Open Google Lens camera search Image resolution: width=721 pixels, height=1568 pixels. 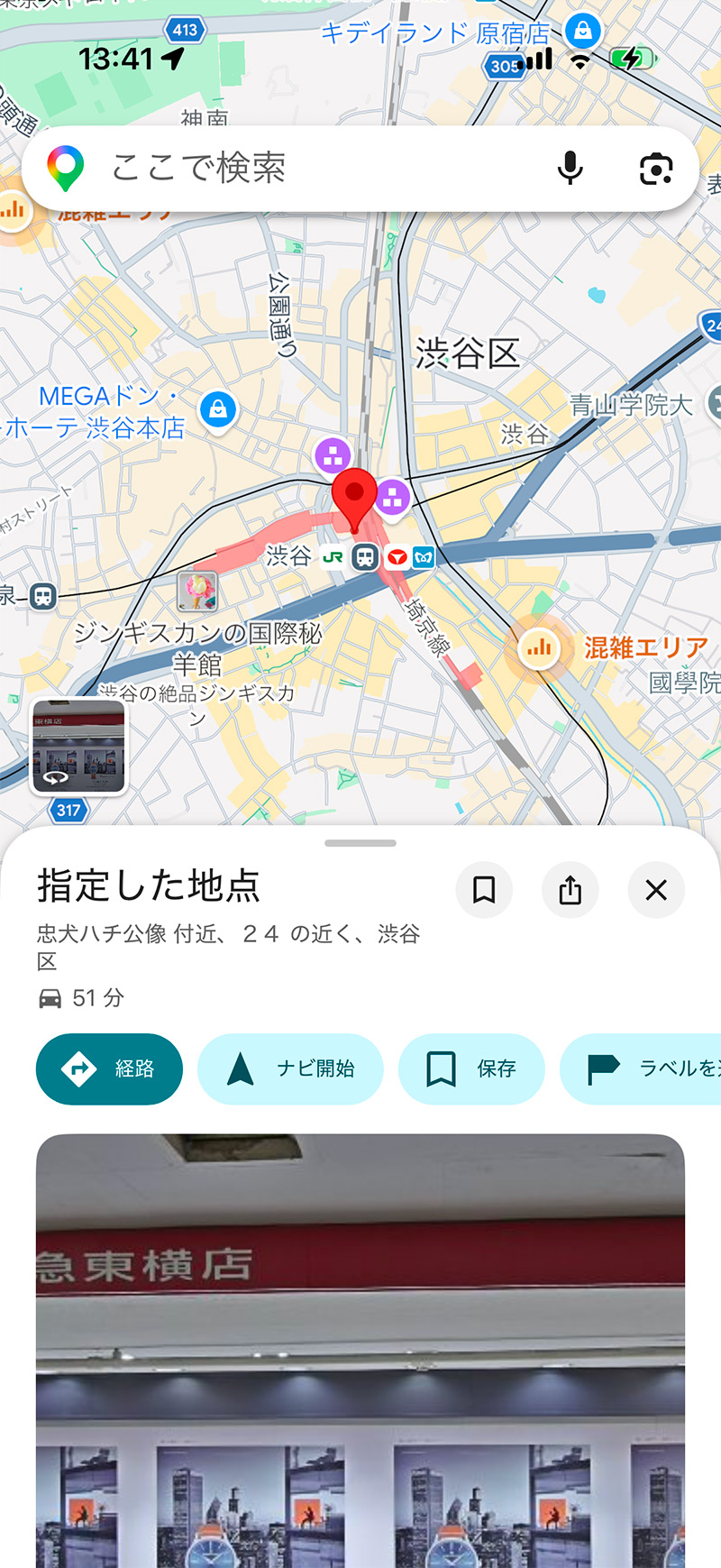pyautogui.click(x=655, y=168)
